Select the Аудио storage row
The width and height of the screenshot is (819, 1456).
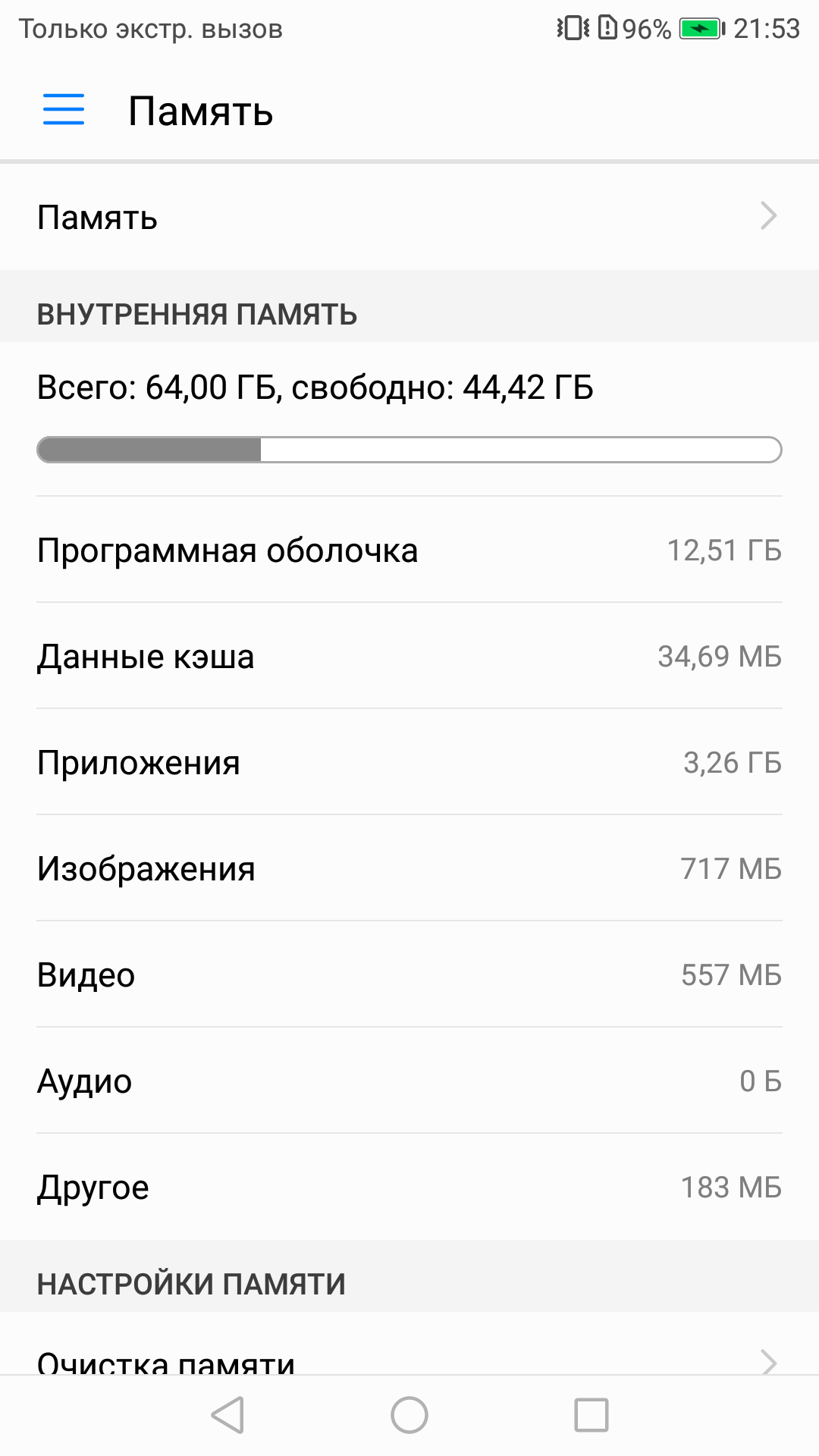pyautogui.click(x=409, y=1081)
